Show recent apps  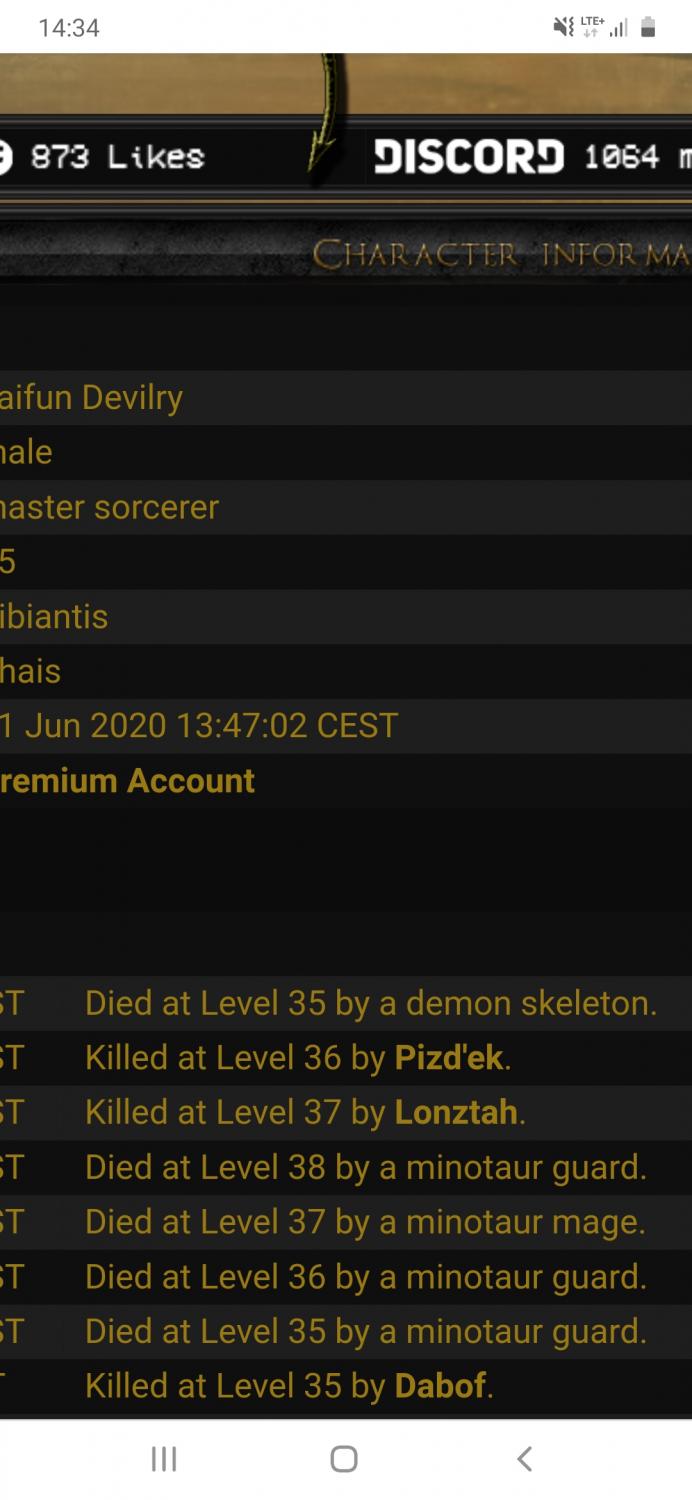tap(164, 1459)
